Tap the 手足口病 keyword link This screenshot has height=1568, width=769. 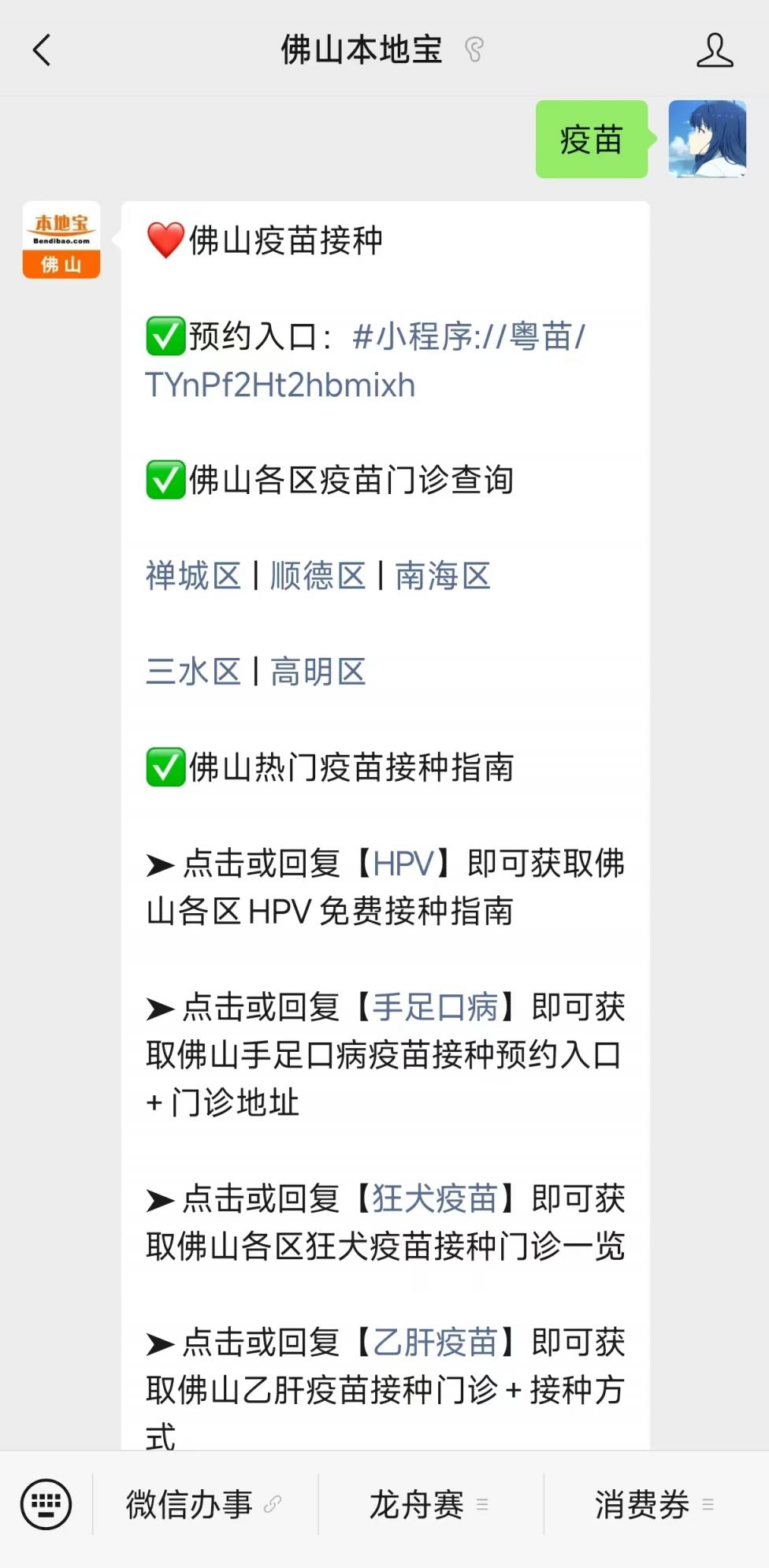435,1008
